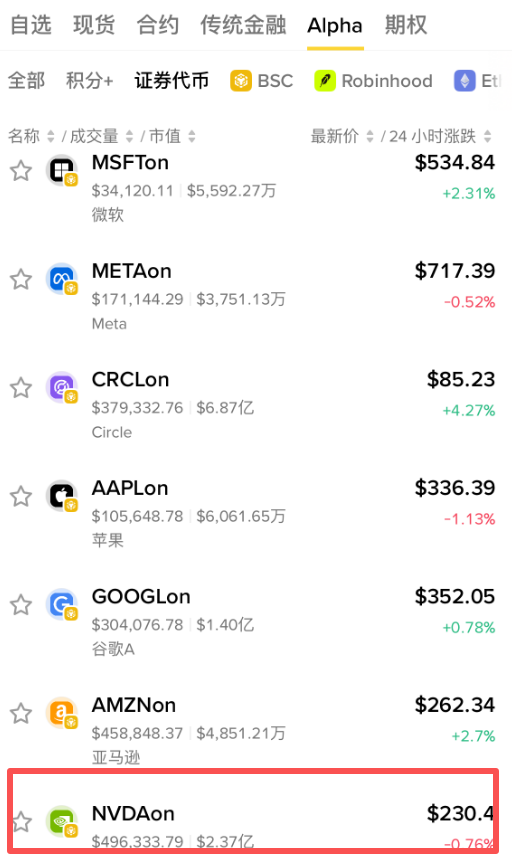This screenshot has width=512, height=855.
Task: Sort list by 成交量
Action: (x=101, y=136)
